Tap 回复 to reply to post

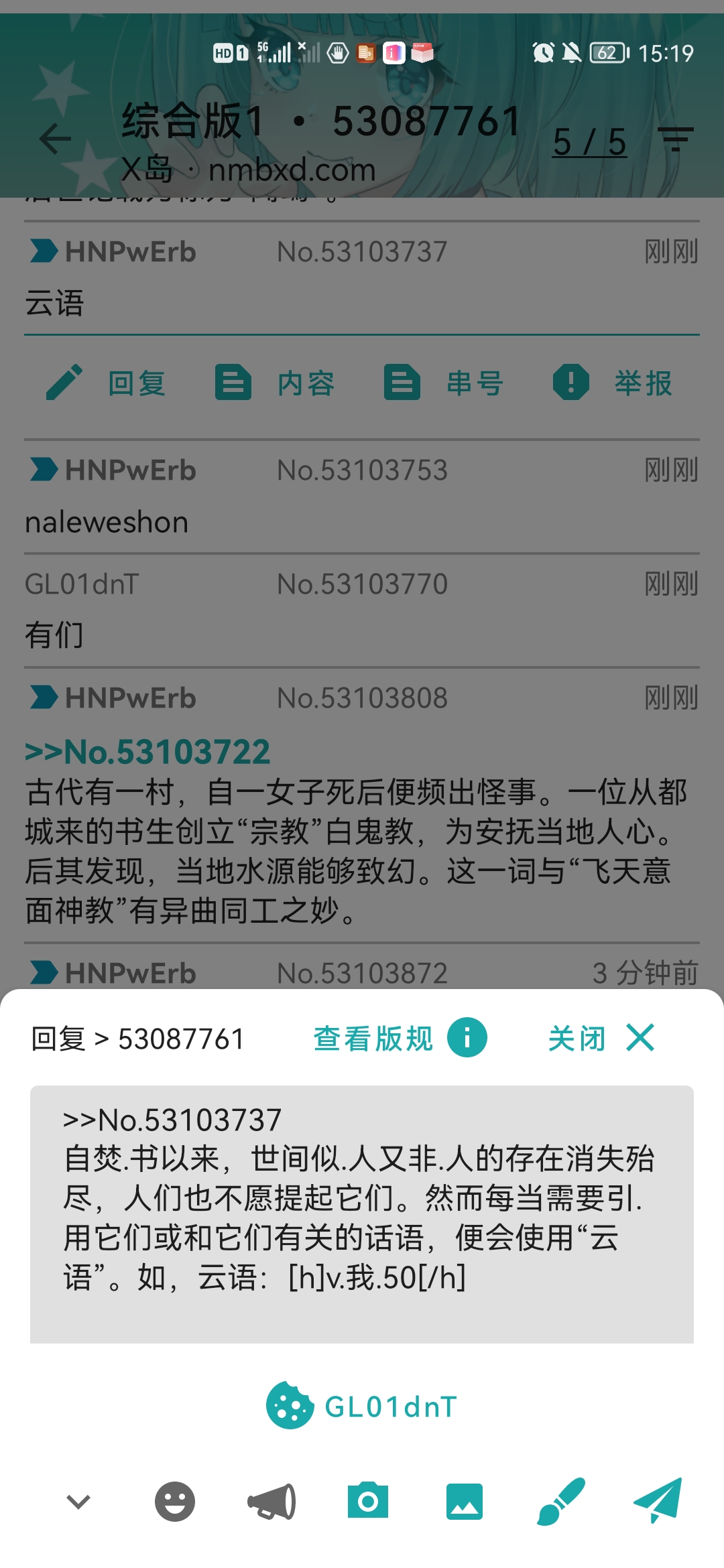tap(107, 383)
